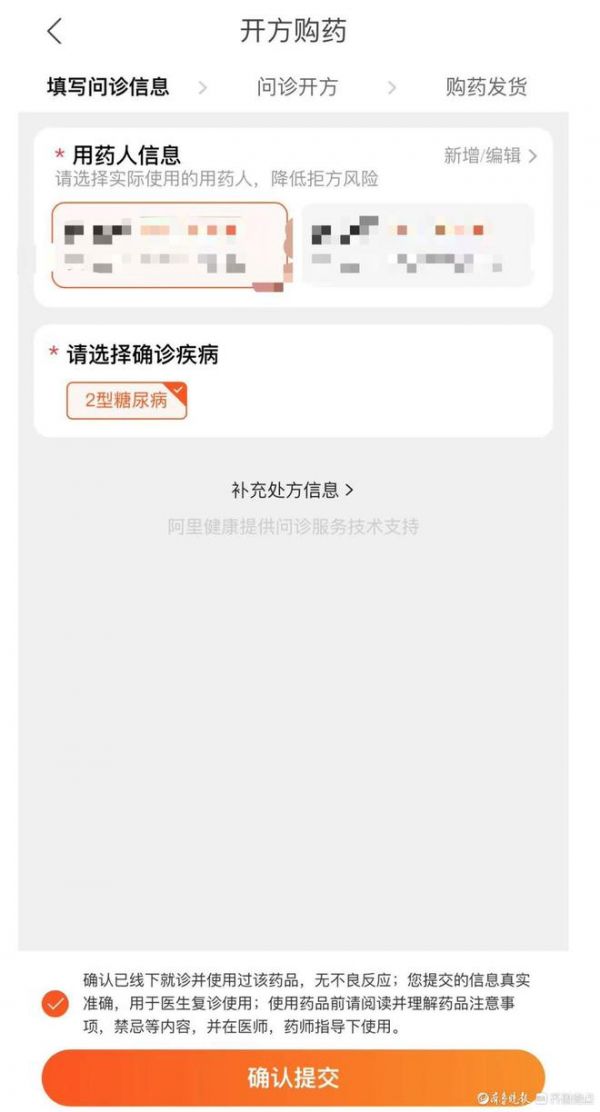The image size is (600, 1112).
Task: Toggle the 2型糖尿病 diagnosis chip
Action: tap(127, 401)
